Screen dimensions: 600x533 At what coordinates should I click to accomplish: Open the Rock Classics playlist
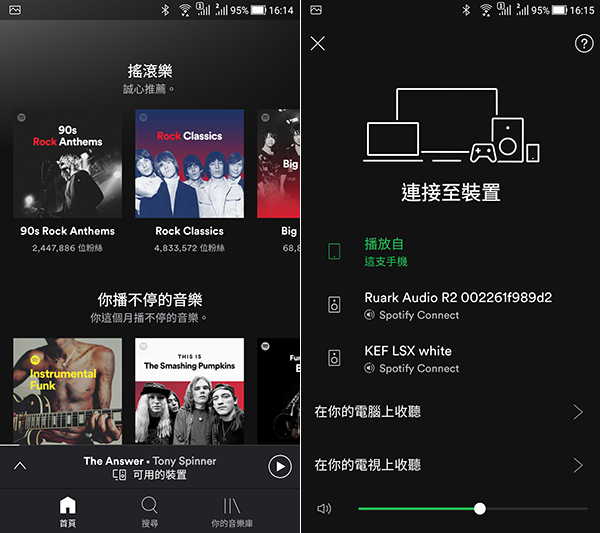point(189,164)
